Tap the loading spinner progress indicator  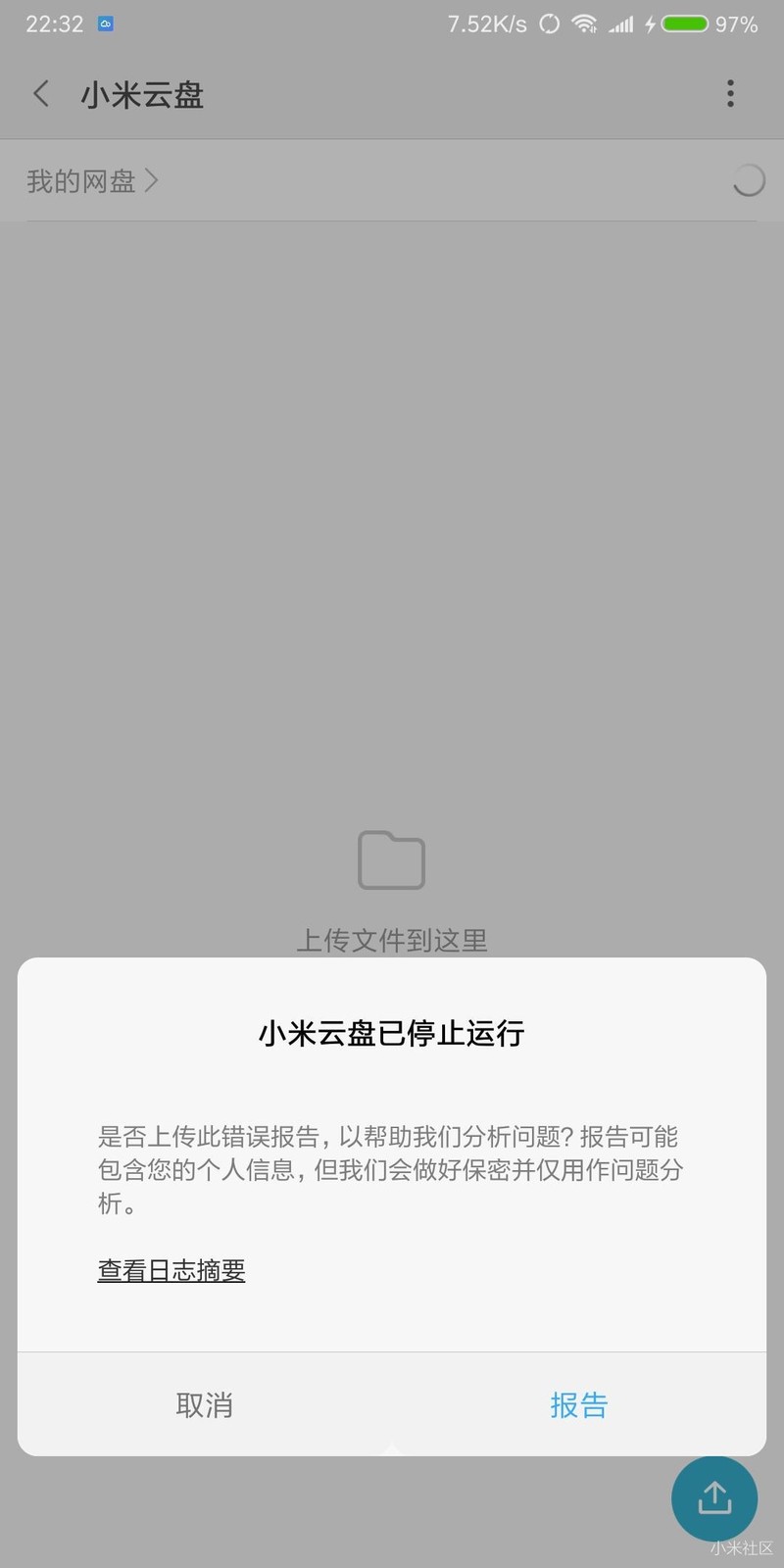click(747, 180)
